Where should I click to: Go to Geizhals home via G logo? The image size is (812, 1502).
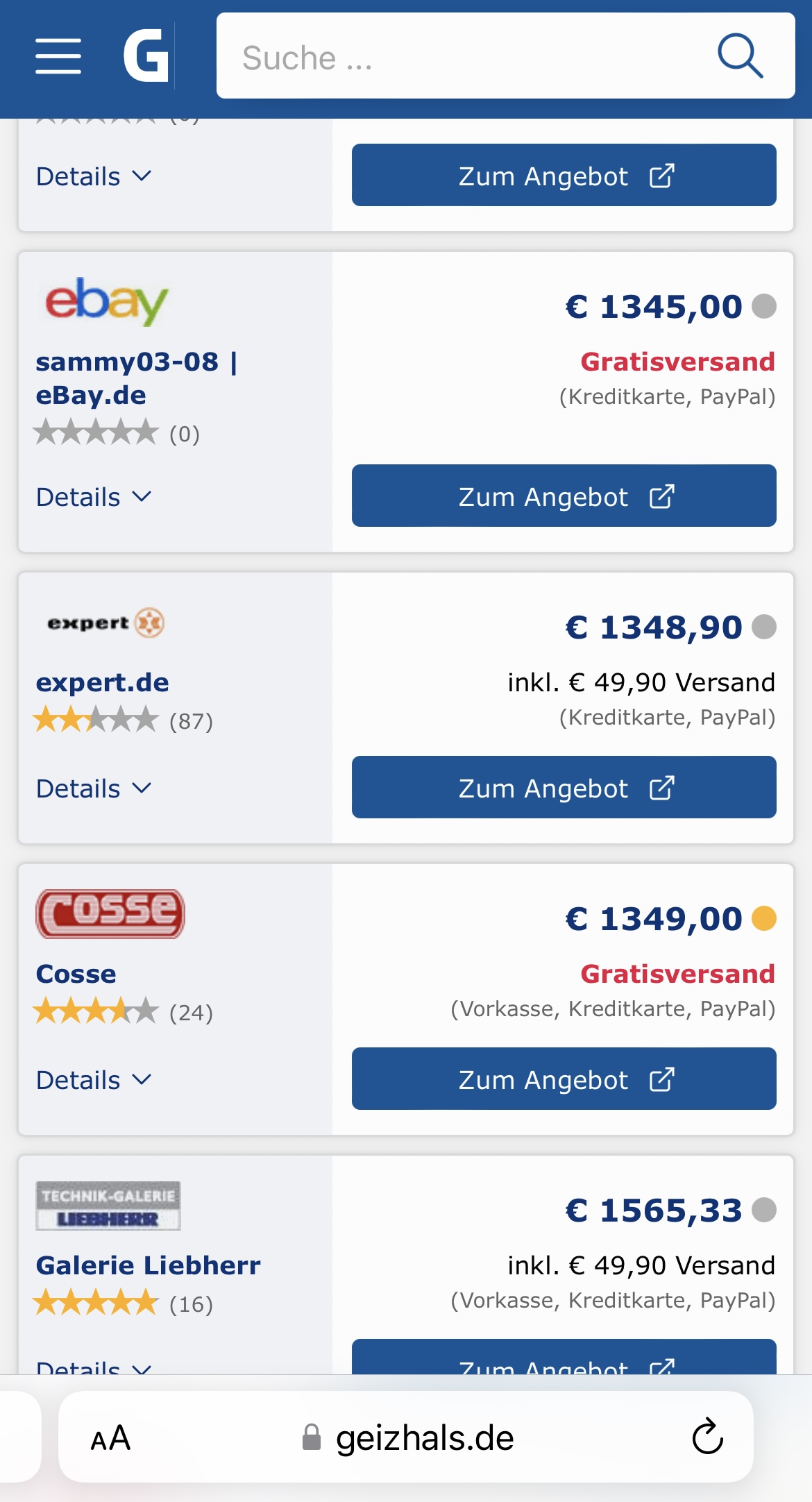pos(146,56)
